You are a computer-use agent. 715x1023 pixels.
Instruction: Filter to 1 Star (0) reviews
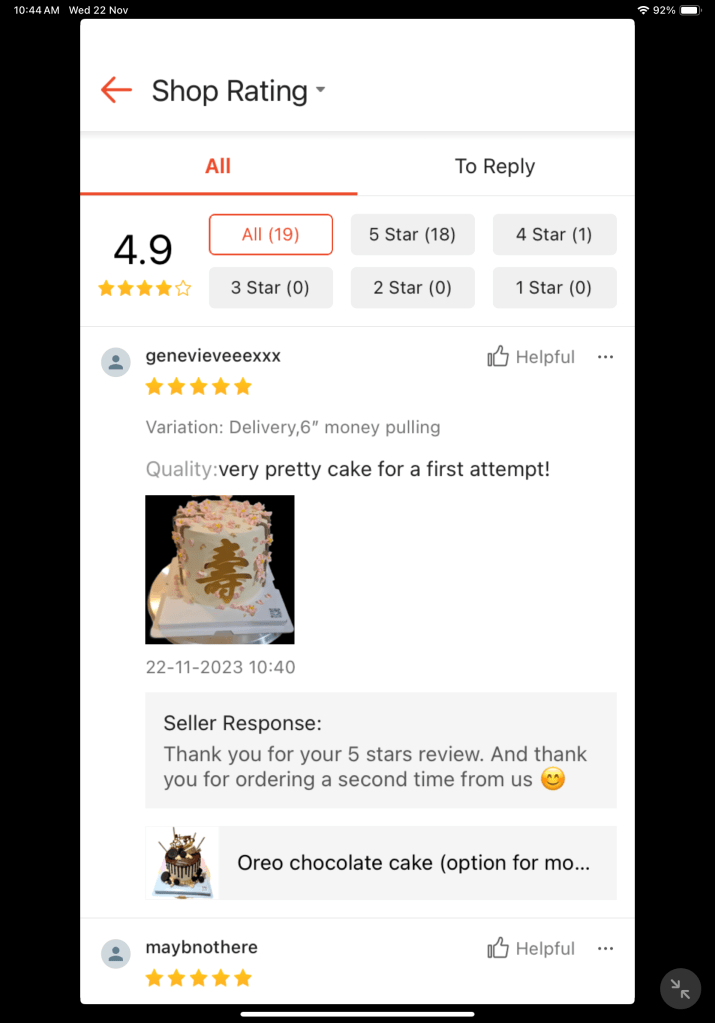554,288
